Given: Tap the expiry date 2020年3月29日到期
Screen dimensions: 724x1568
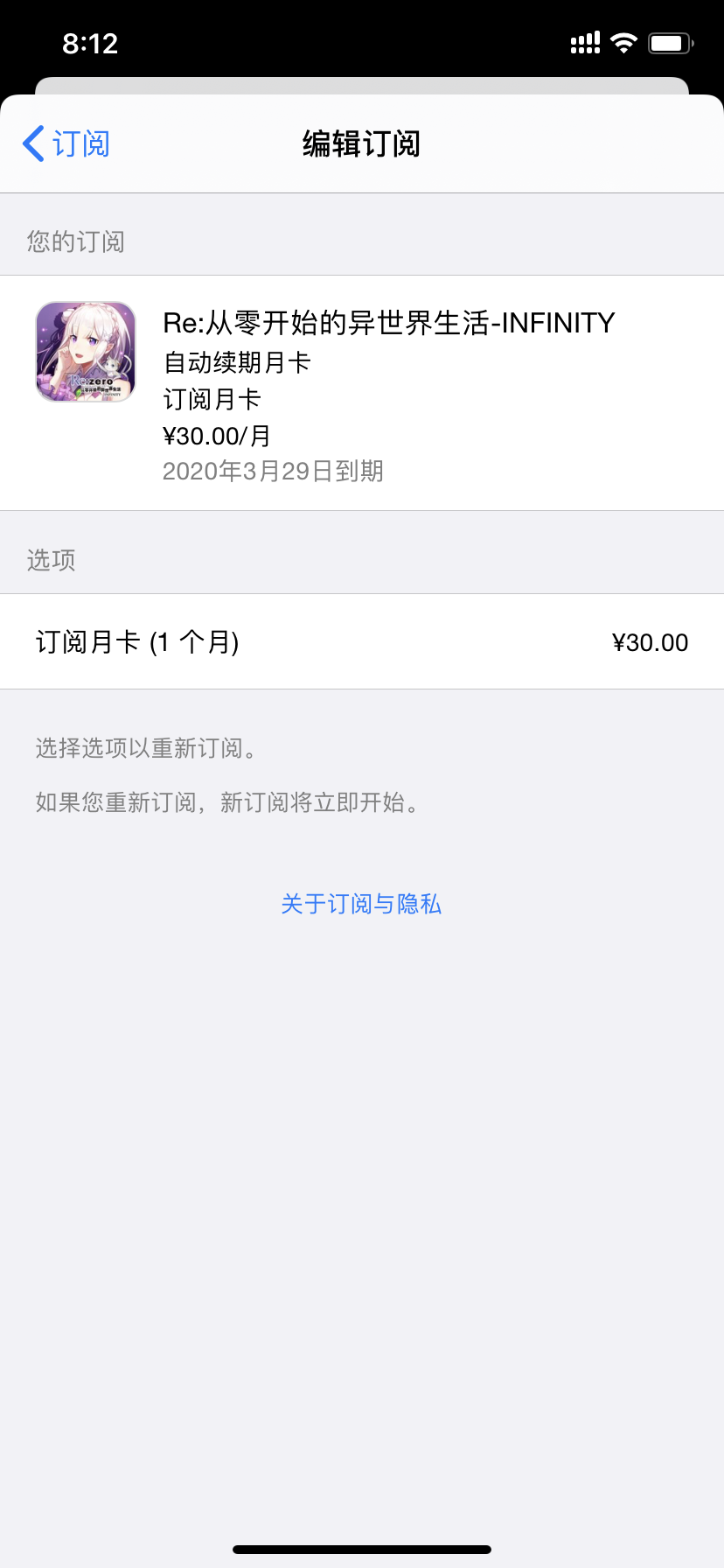Looking at the screenshot, I should [x=275, y=472].
